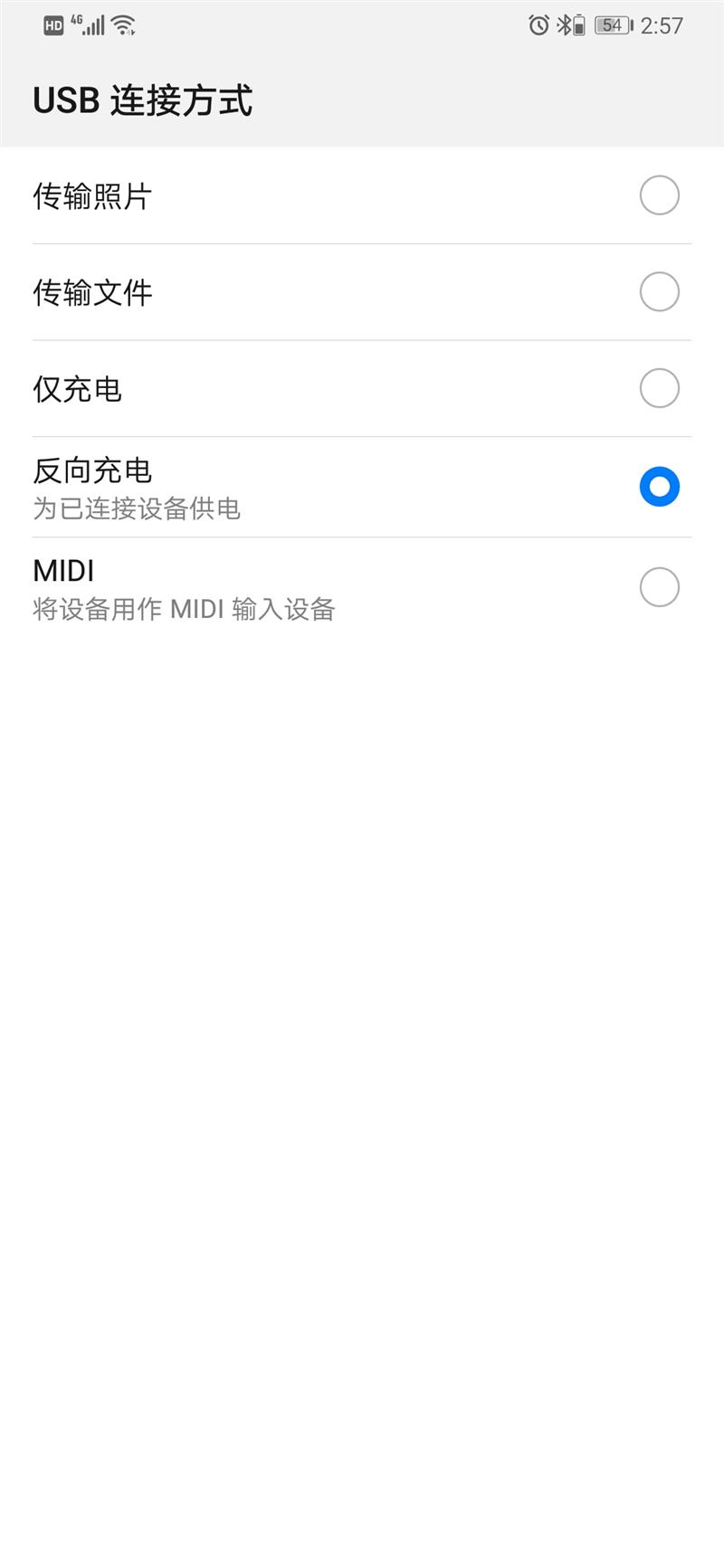This screenshot has width=724, height=1568.
Task: Tap the 仅充电 option text
Action: [x=77, y=389]
